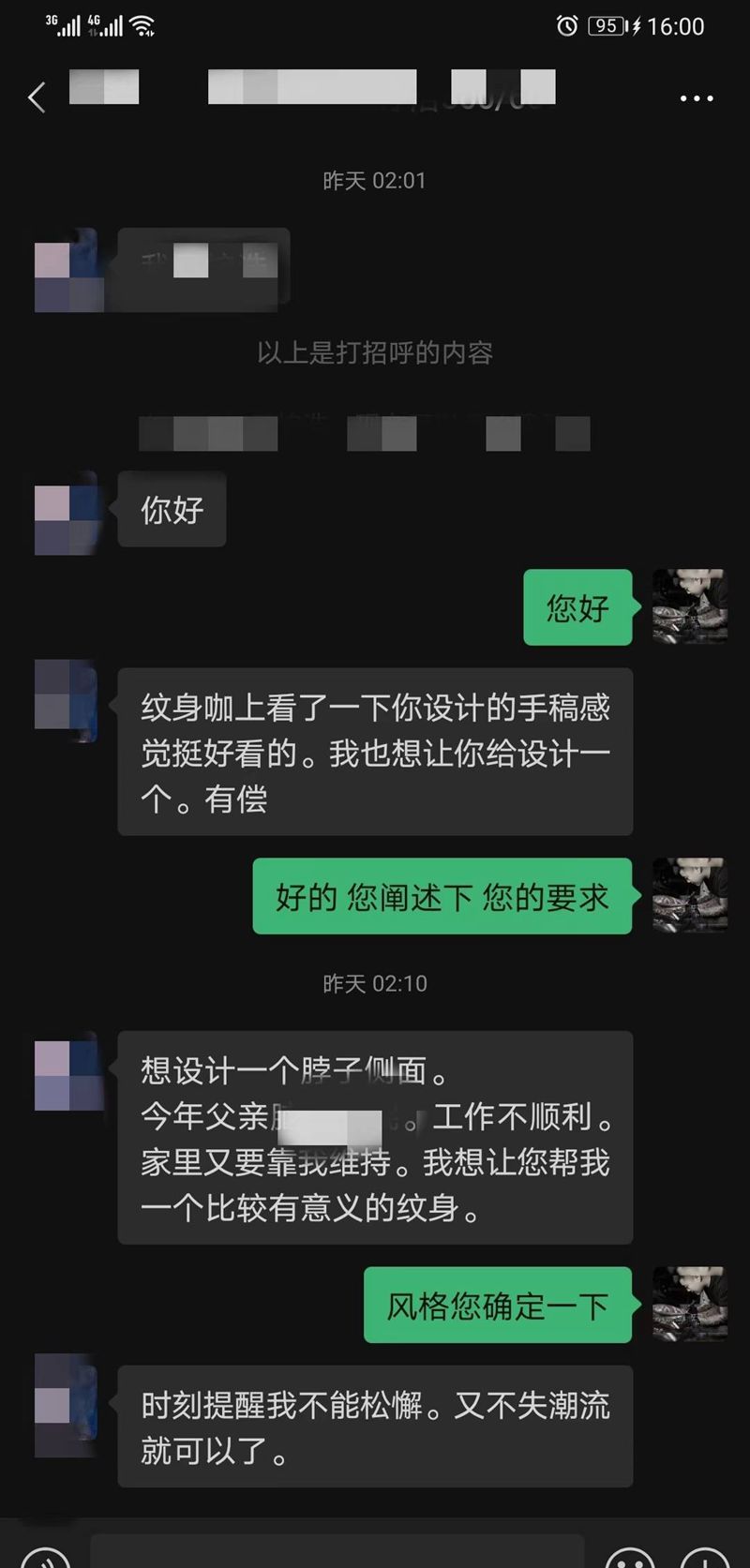Go back from this chat
The width and height of the screenshot is (750, 1568).
(37, 97)
